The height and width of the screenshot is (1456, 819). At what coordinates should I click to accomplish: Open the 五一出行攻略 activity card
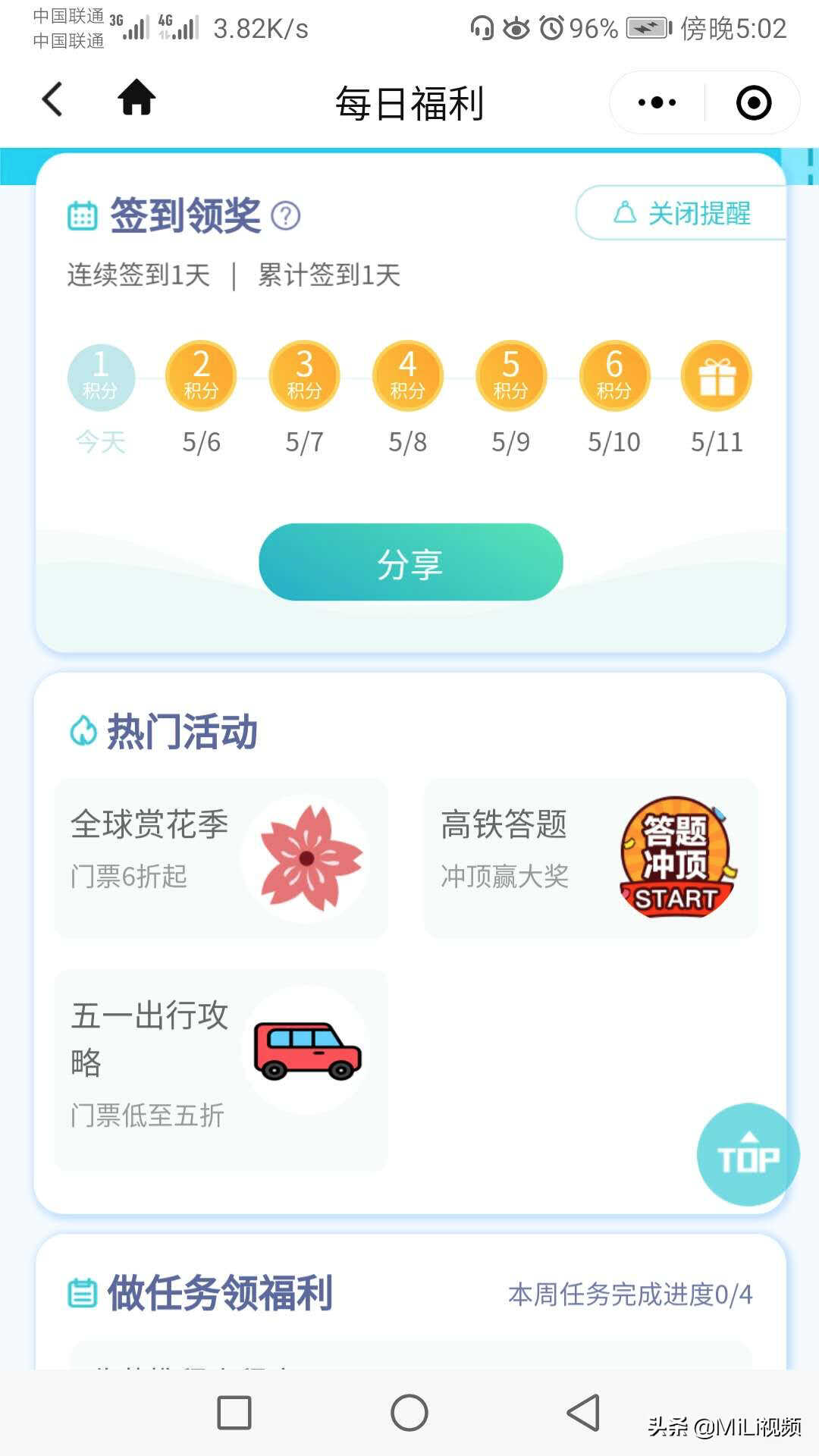coord(221,1069)
